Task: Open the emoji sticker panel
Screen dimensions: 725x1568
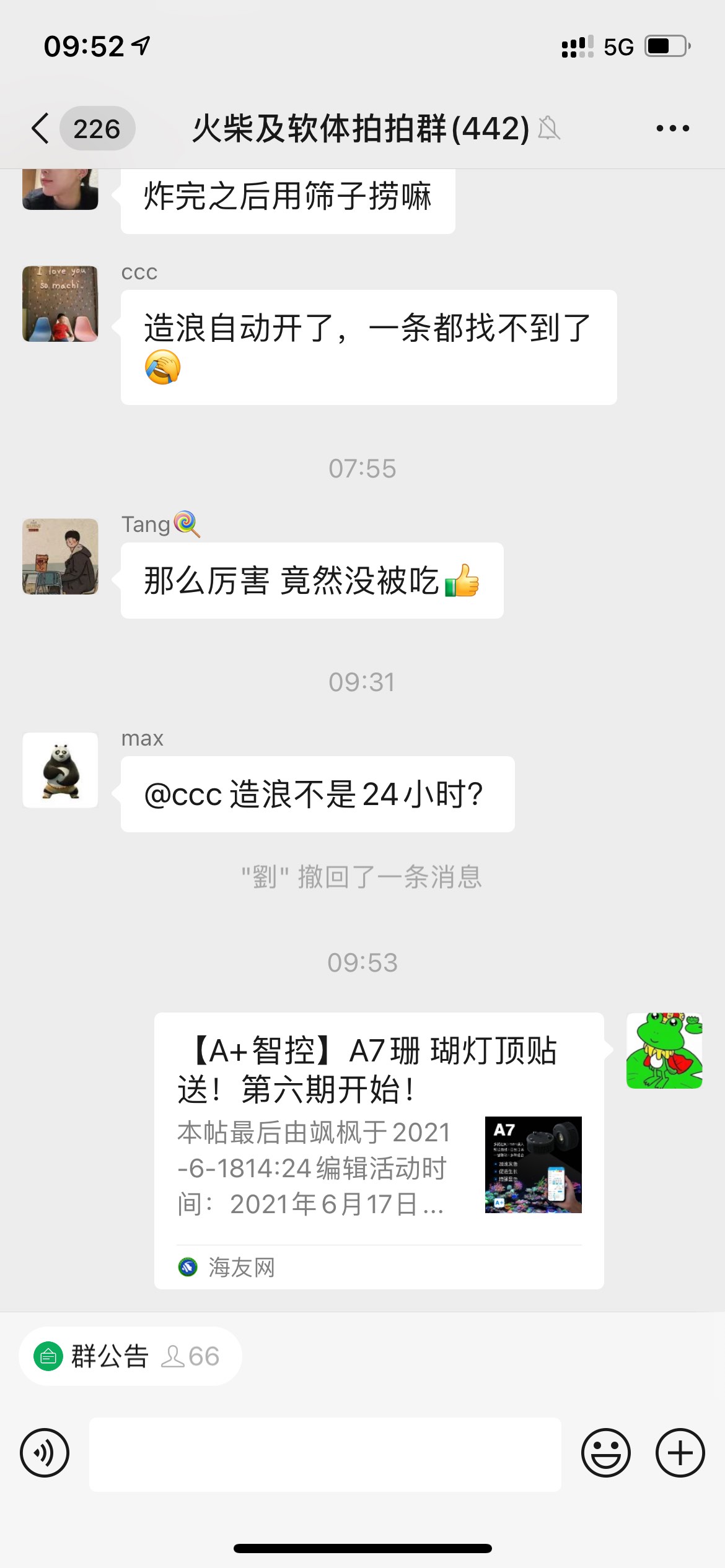Action: (605, 1453)
